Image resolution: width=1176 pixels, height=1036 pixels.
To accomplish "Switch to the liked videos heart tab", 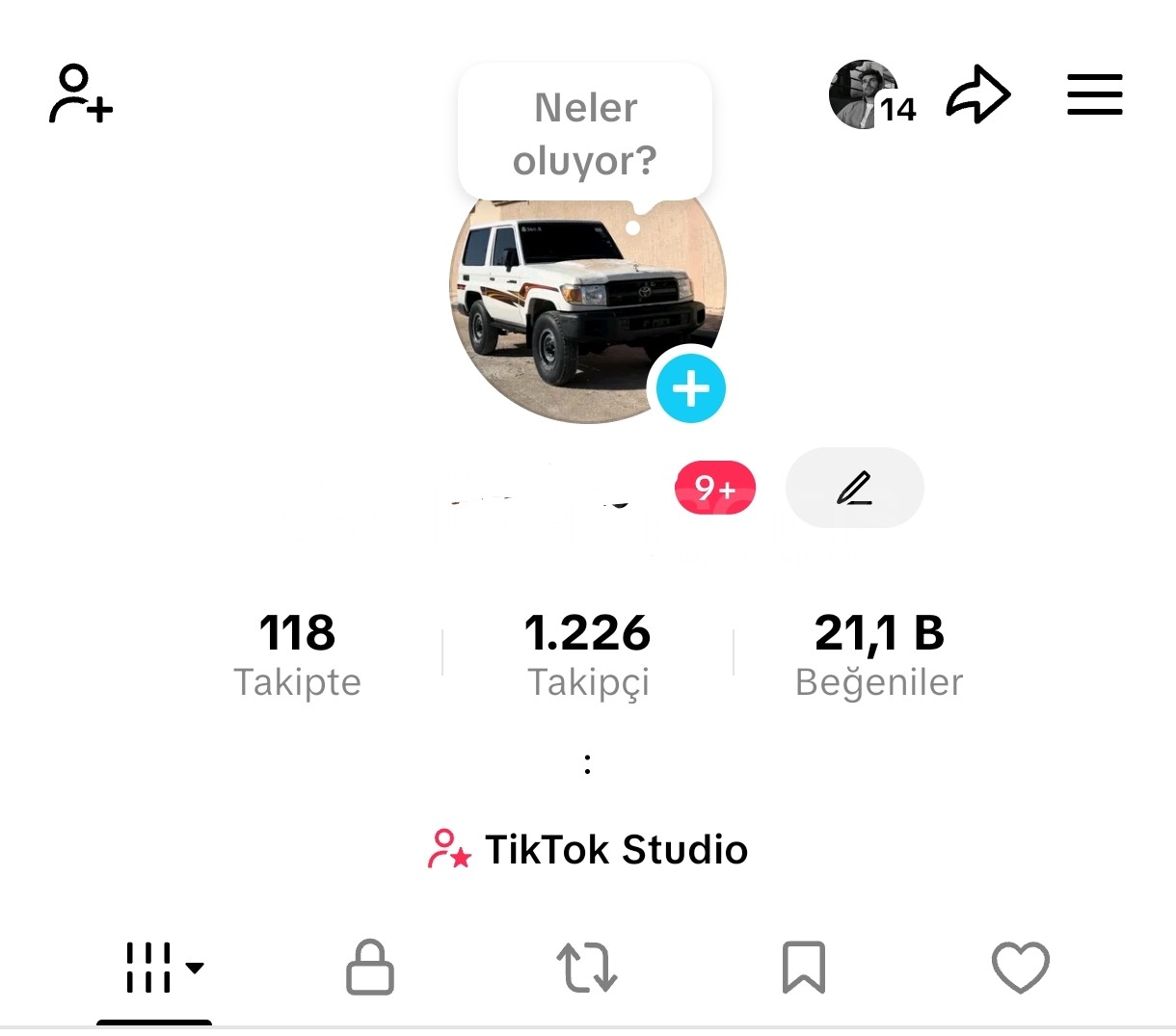I will (1020, 968).
